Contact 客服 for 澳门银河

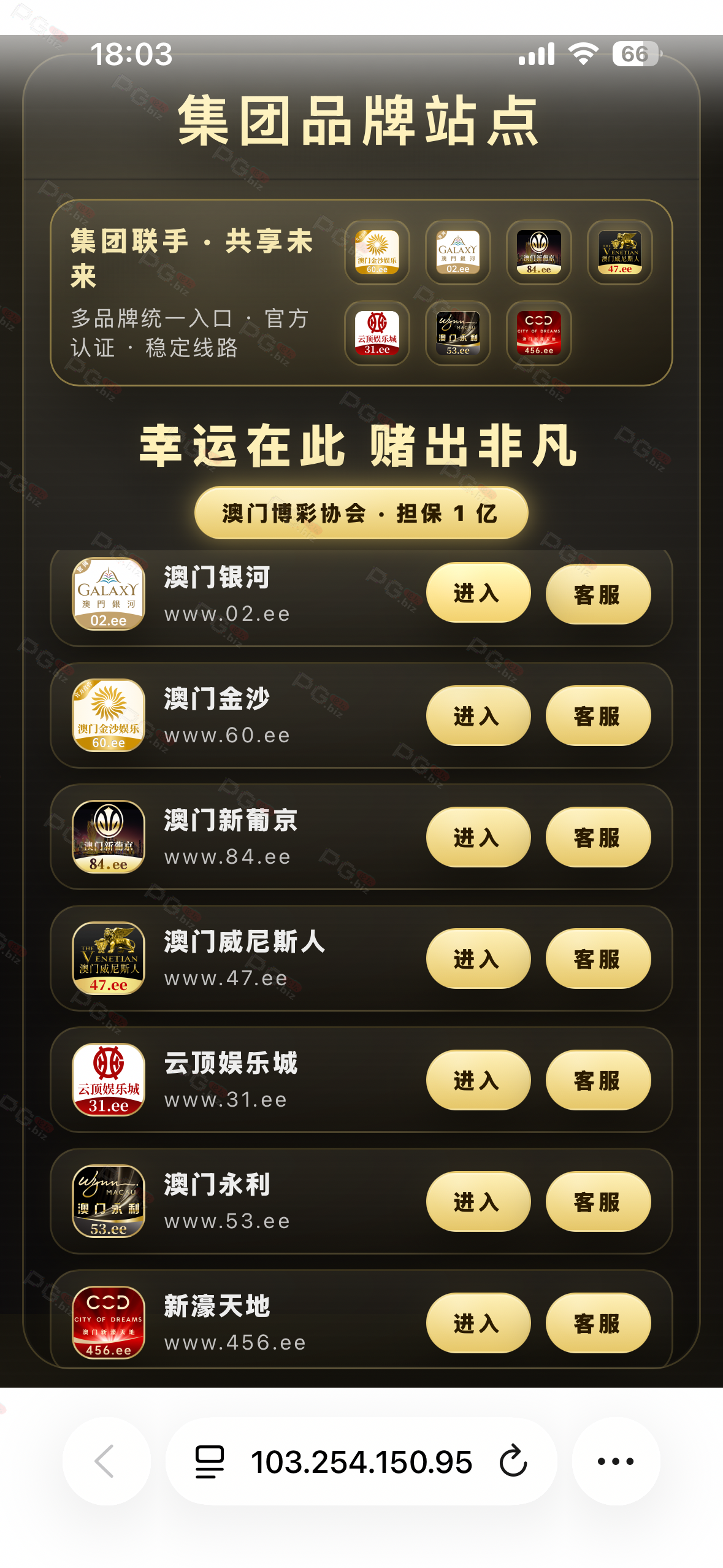coord(597,594)
